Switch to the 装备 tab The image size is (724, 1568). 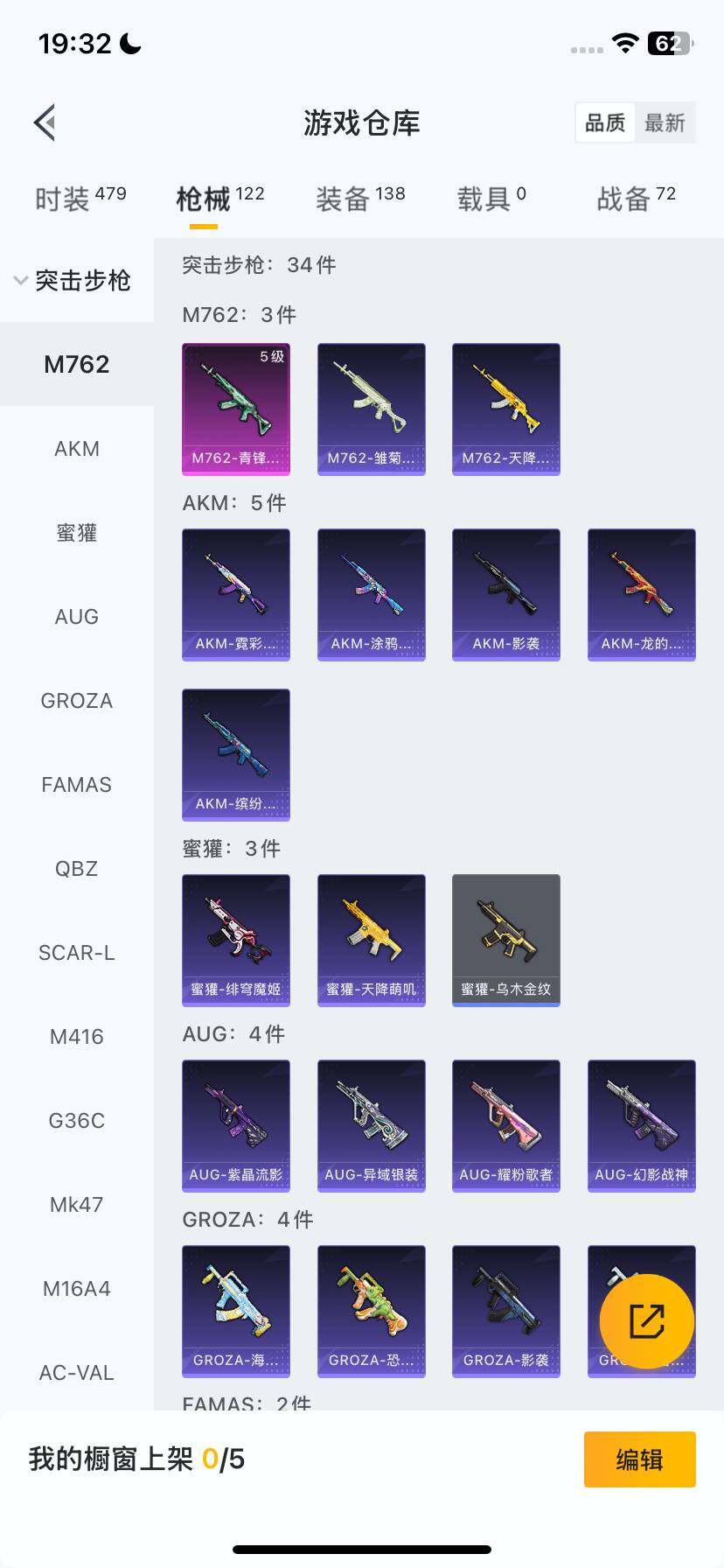coord(360,199)
